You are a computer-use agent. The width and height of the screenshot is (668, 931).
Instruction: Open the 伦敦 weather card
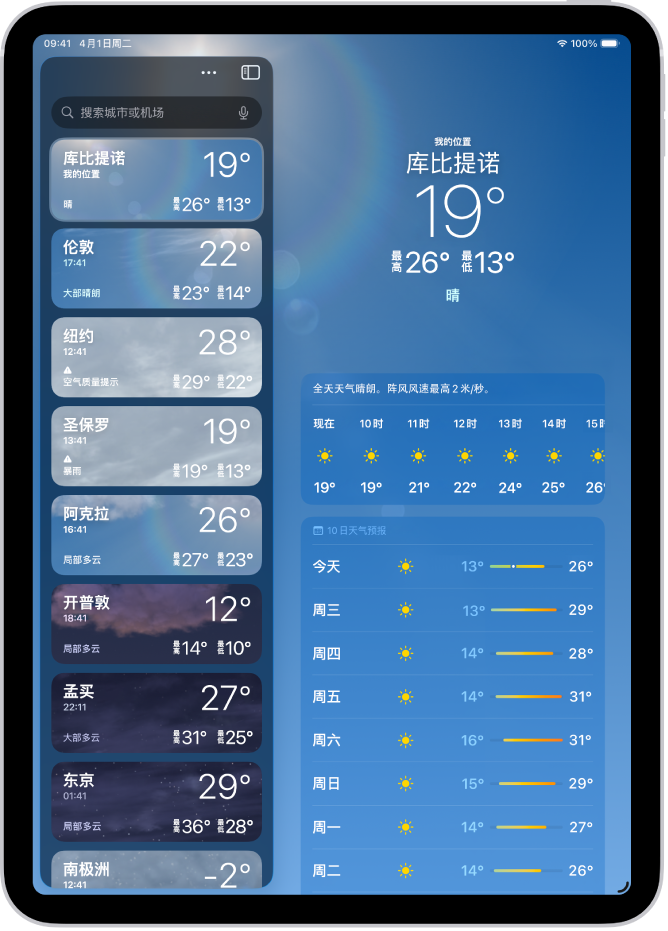click(156, 268)
